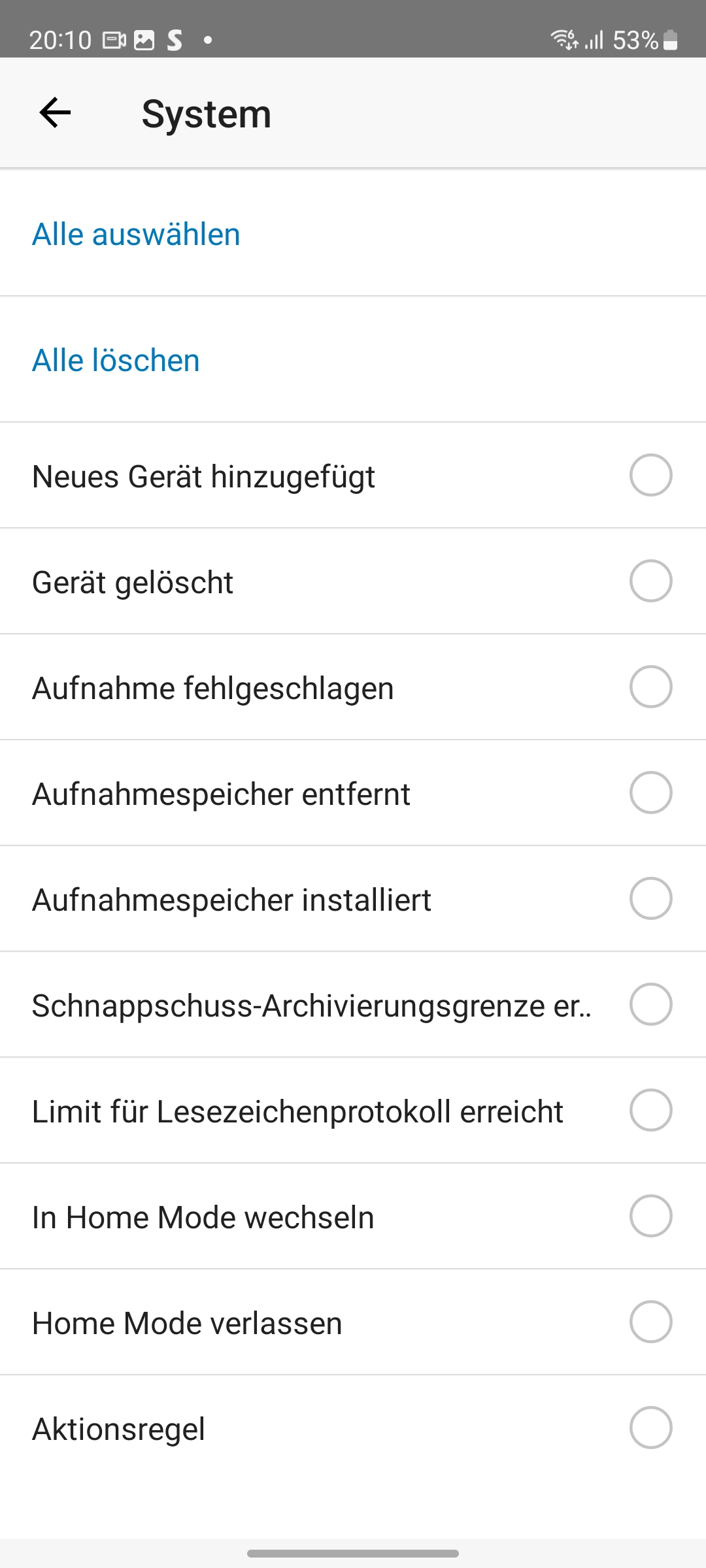Select In Home Mode wechseln
This screenshot has width=706, height=1568.
point(650,1216)
